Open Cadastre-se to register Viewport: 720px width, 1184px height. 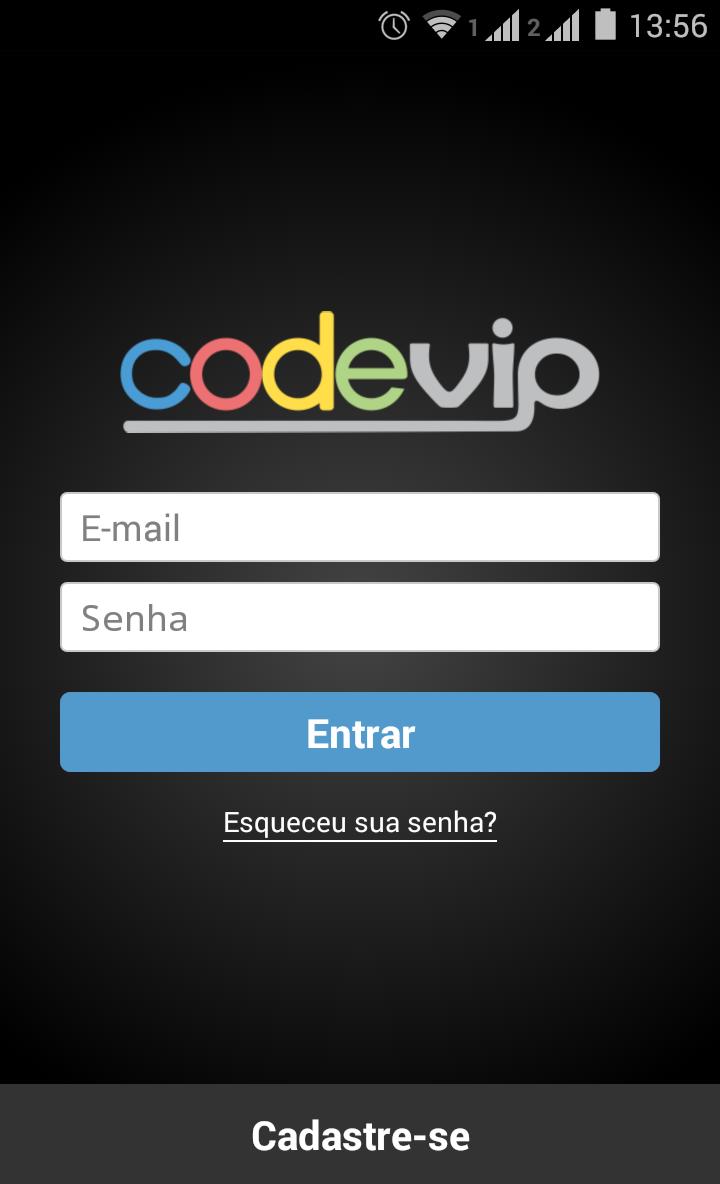point(360,1135)
